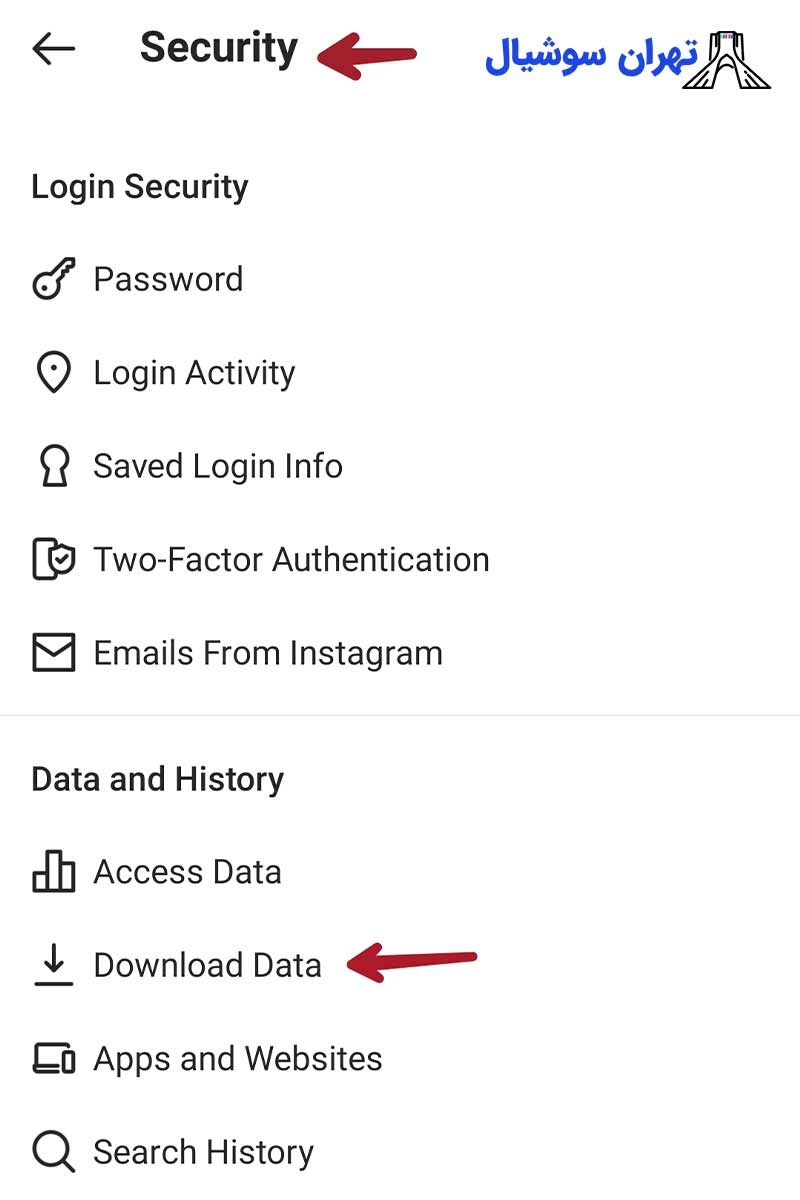
Task: Select Download Data
Action: (x=207, y=965)
